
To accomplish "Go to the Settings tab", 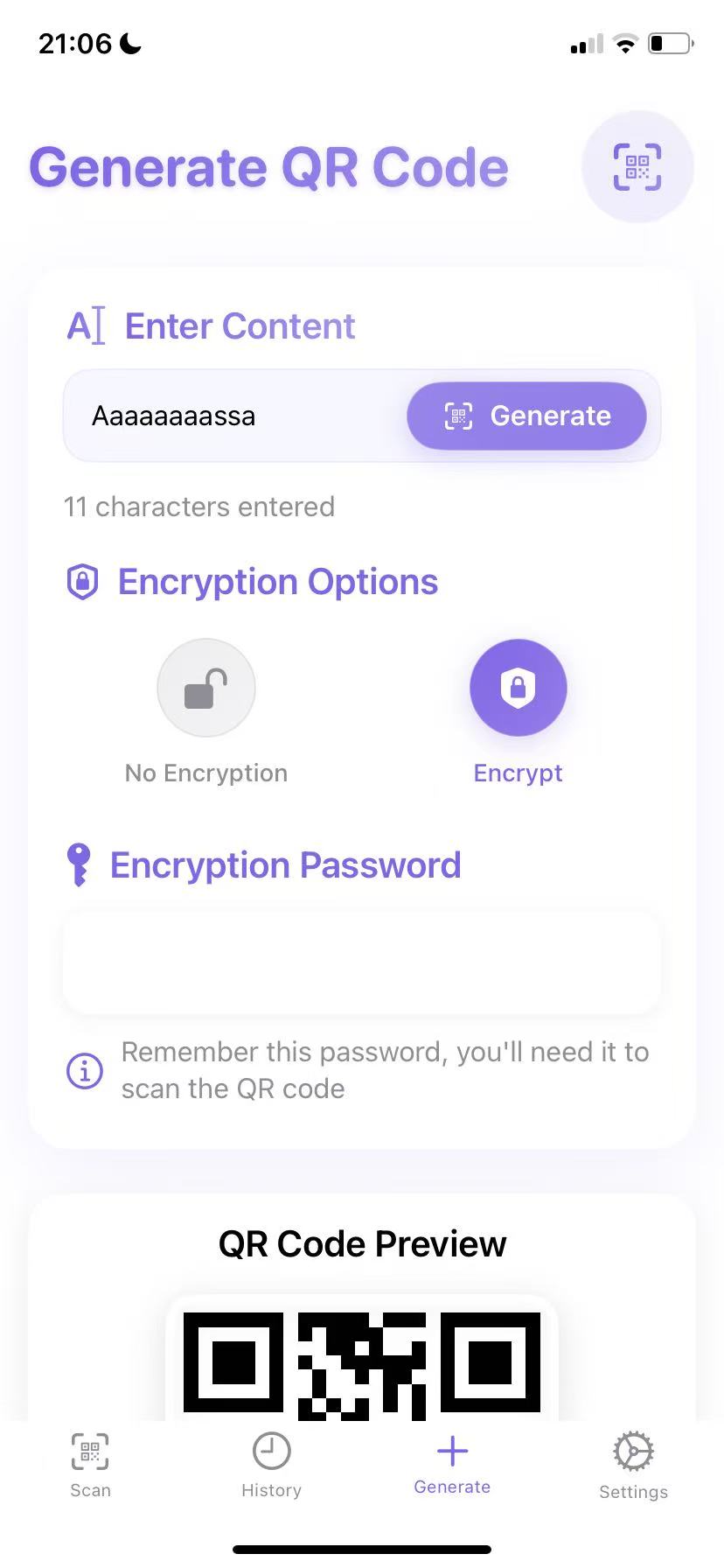I will tap(633, 1466).
